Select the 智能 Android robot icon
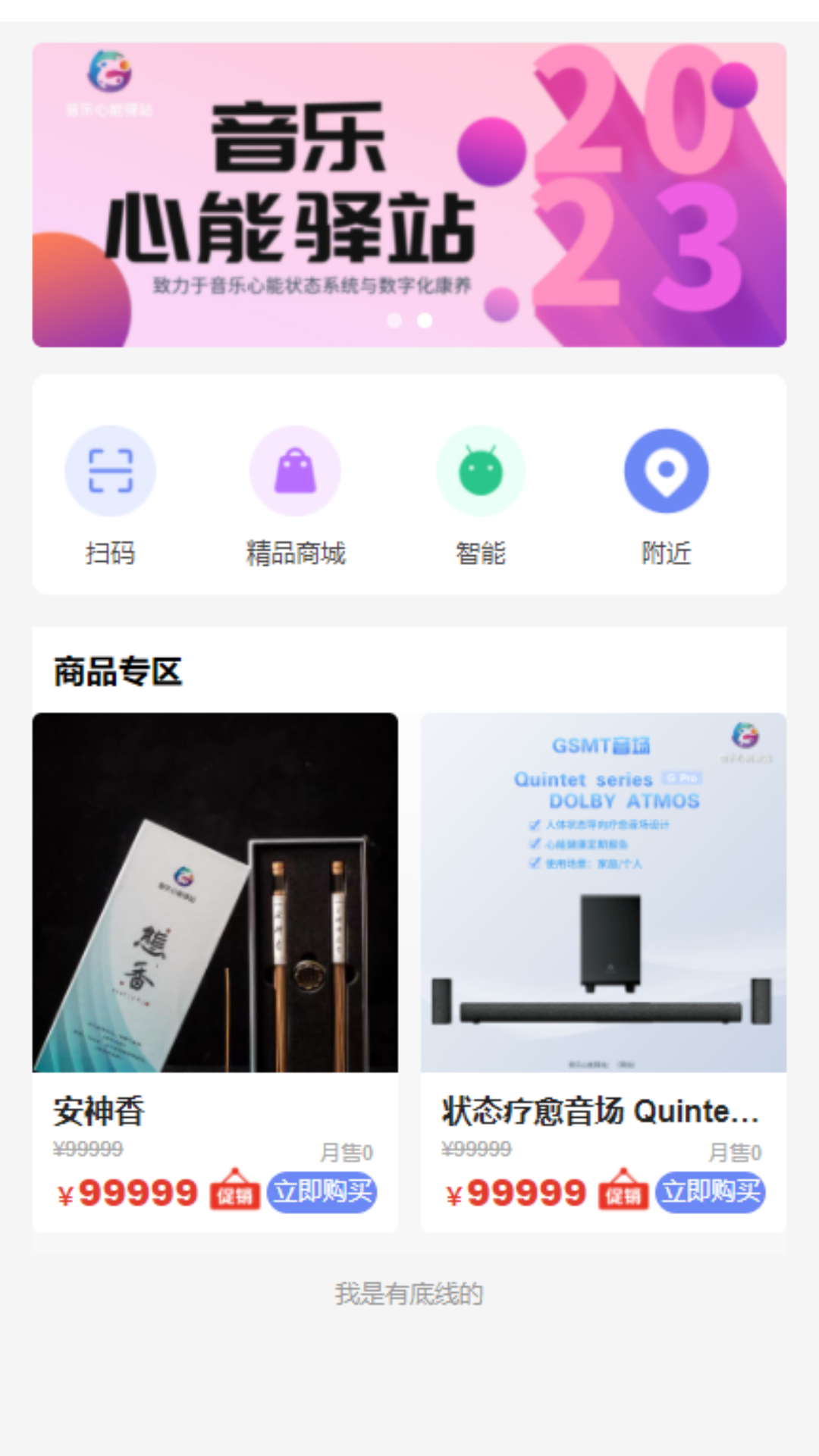Viewport: 819px width, 1456px height. point(480,470)
